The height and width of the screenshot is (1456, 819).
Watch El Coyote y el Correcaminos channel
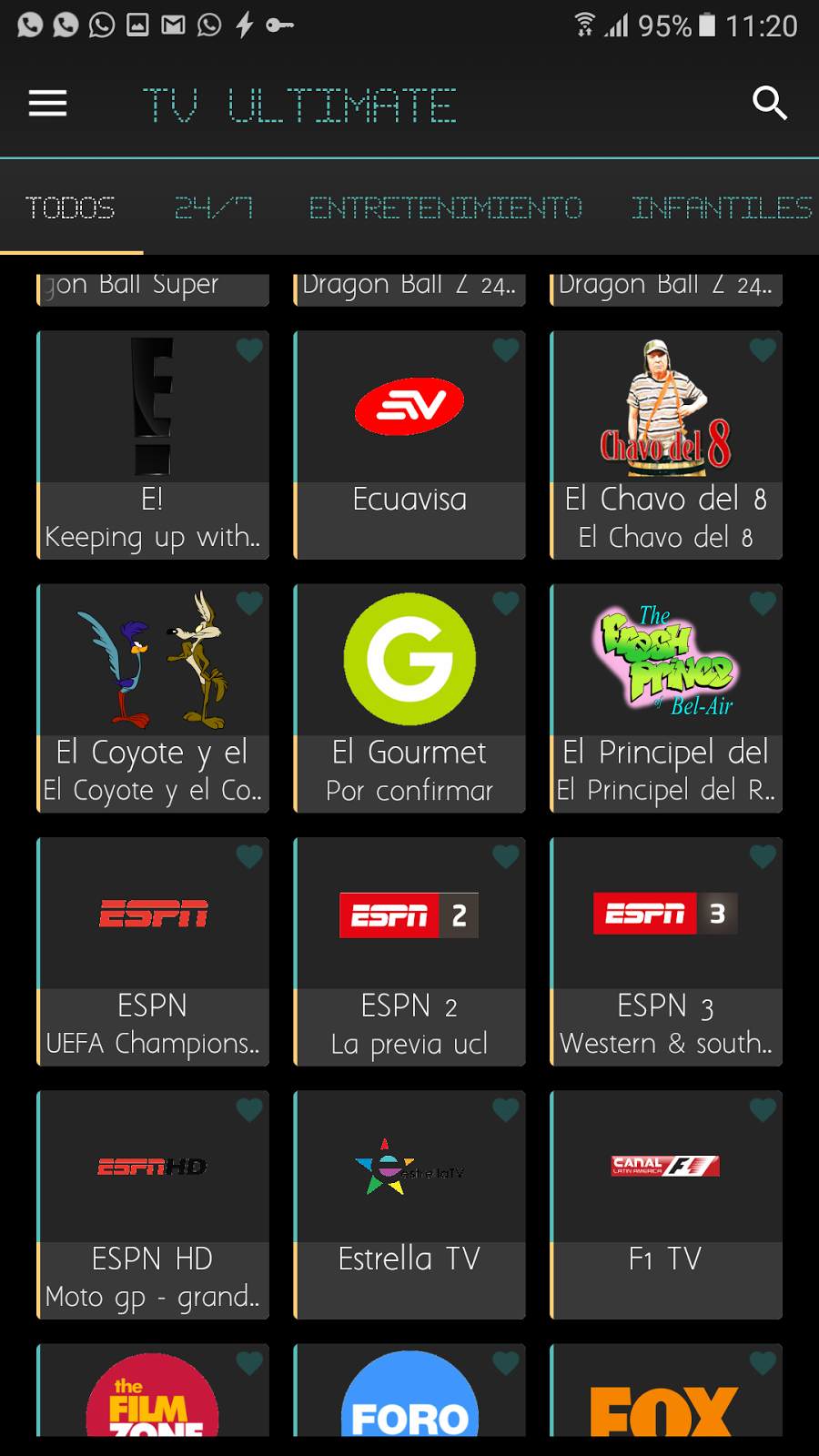pos(153,697)
